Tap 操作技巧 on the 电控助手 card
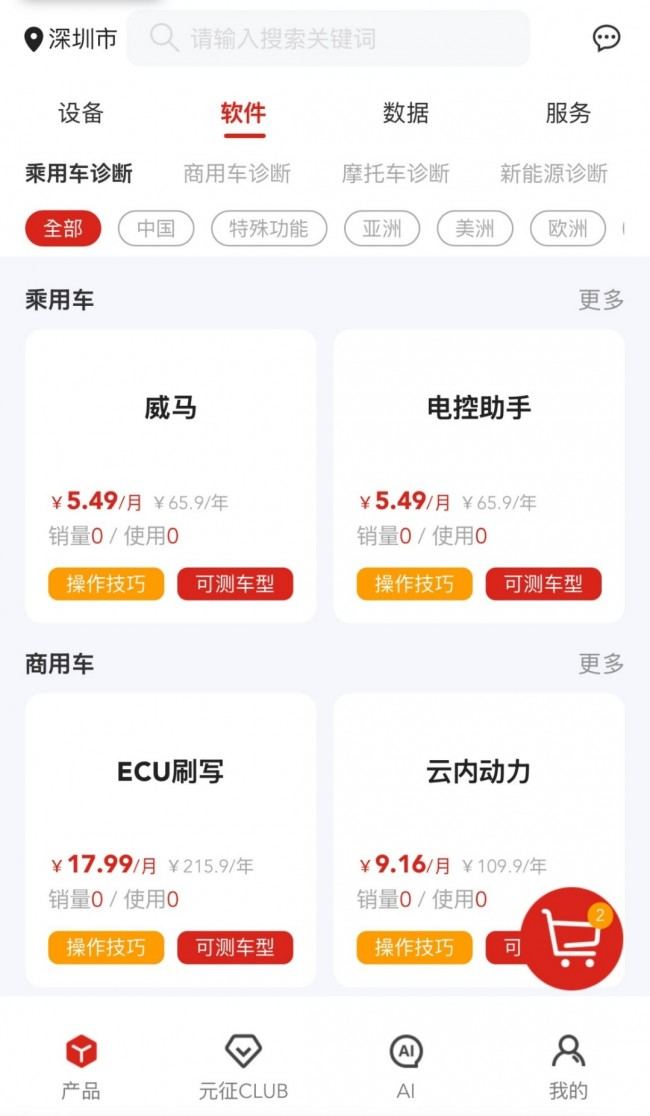 pos(414,584)
